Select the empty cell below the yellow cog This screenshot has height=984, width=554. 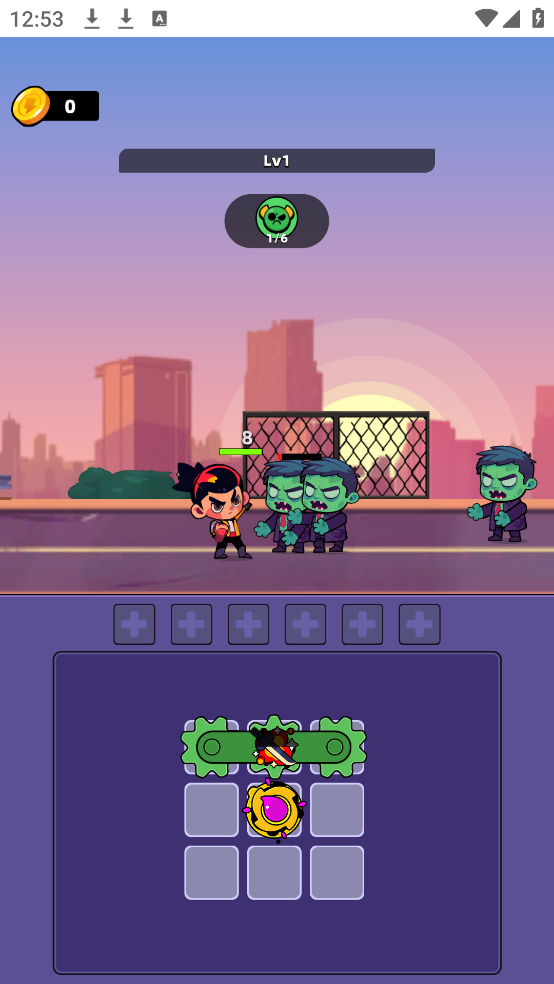click(x=274, y=873)
